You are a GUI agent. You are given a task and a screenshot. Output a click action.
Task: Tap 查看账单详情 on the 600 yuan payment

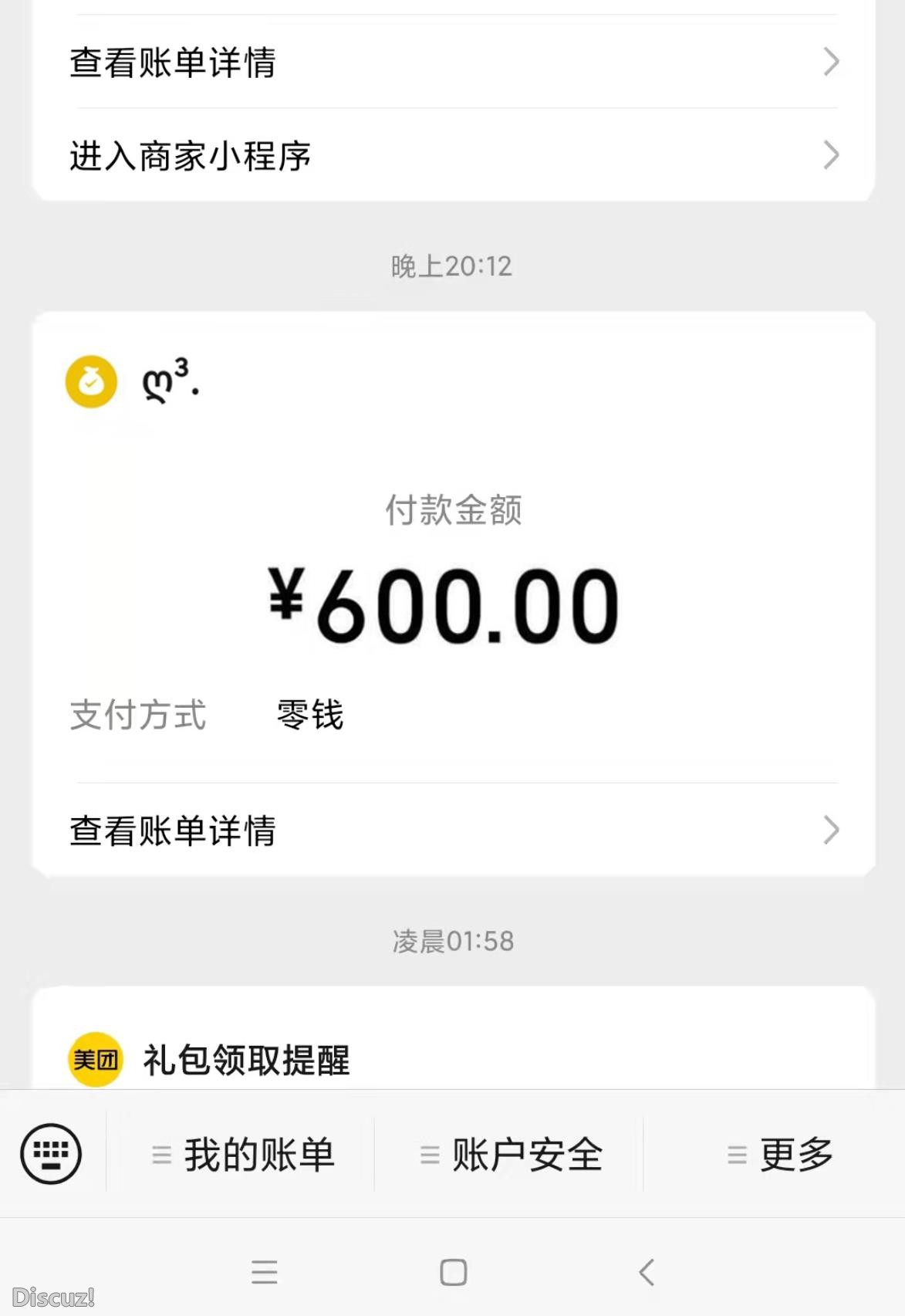(173, 830)
